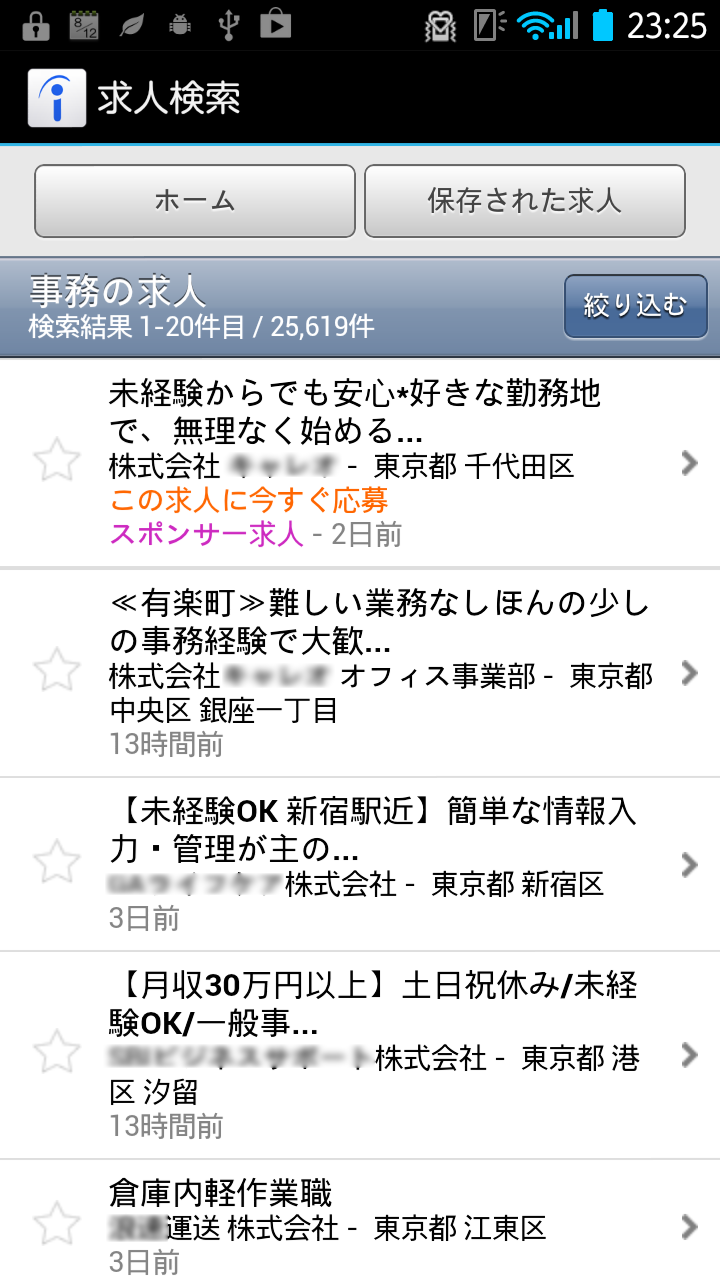Star the ≪有楽町≫ job listing
This screenshot has height=1280, width=720.
click(x=57, y=670)
